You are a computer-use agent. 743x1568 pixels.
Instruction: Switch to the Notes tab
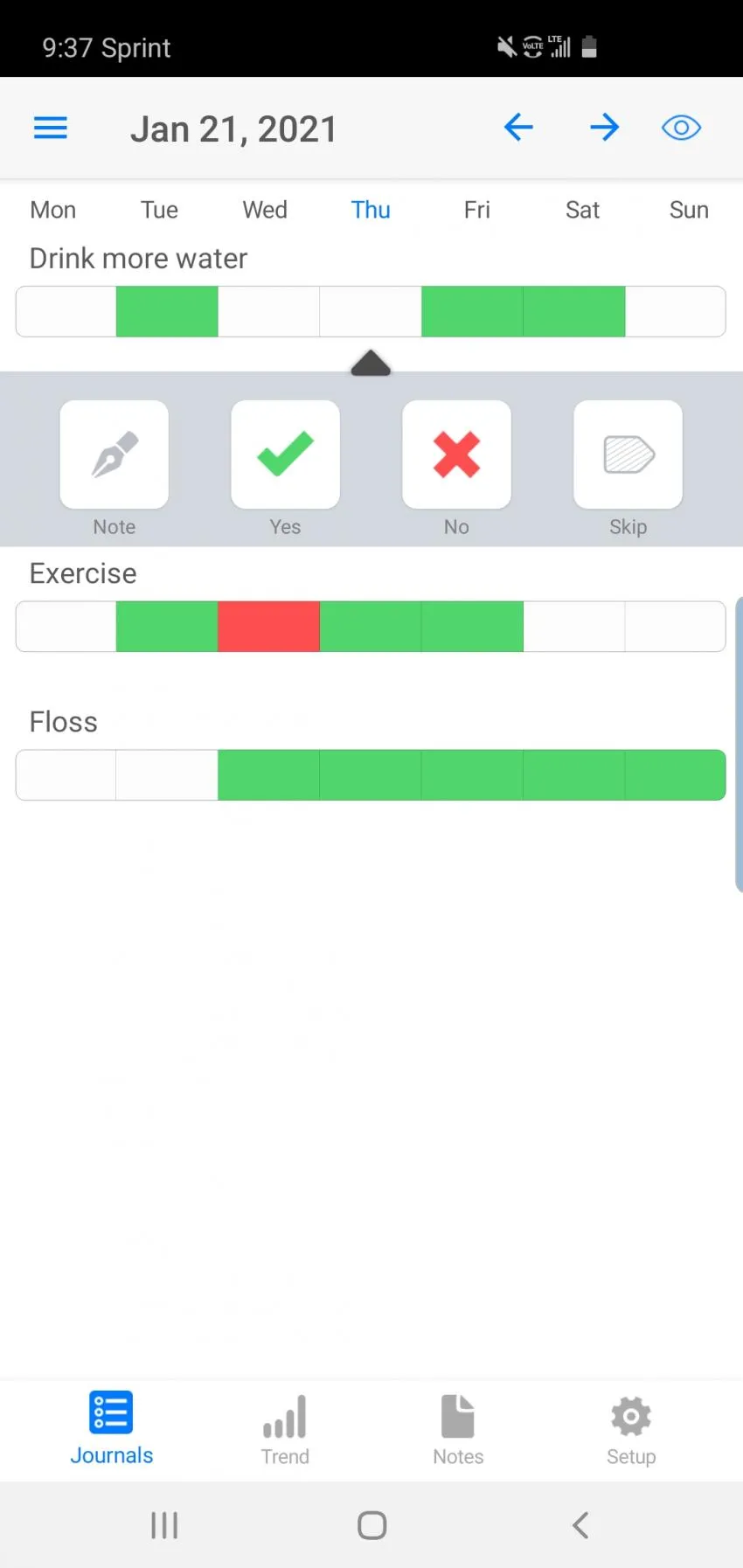tap(458, 1430)
